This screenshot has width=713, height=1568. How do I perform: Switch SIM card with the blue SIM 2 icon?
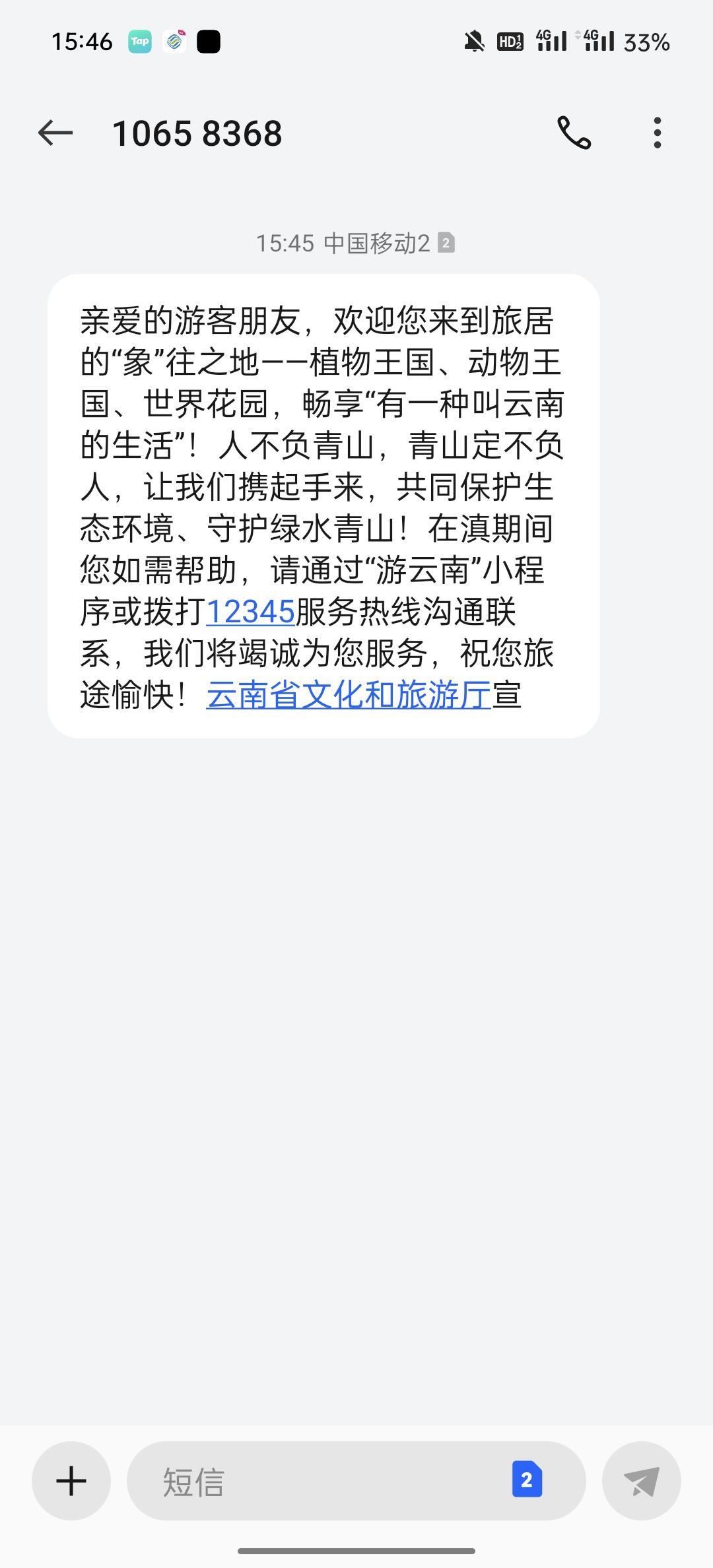coord(527,1480)
